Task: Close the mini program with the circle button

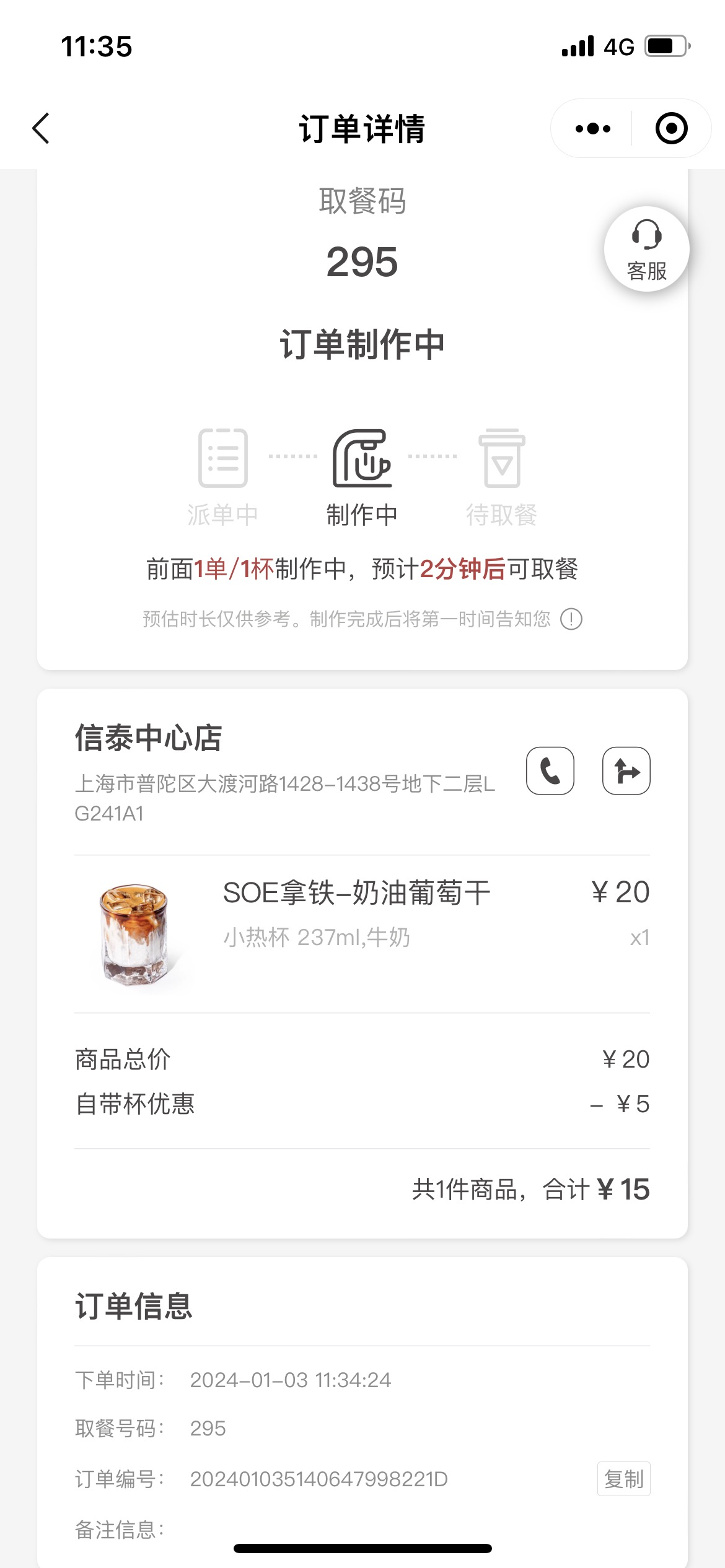Action: (x=672, y=129)
